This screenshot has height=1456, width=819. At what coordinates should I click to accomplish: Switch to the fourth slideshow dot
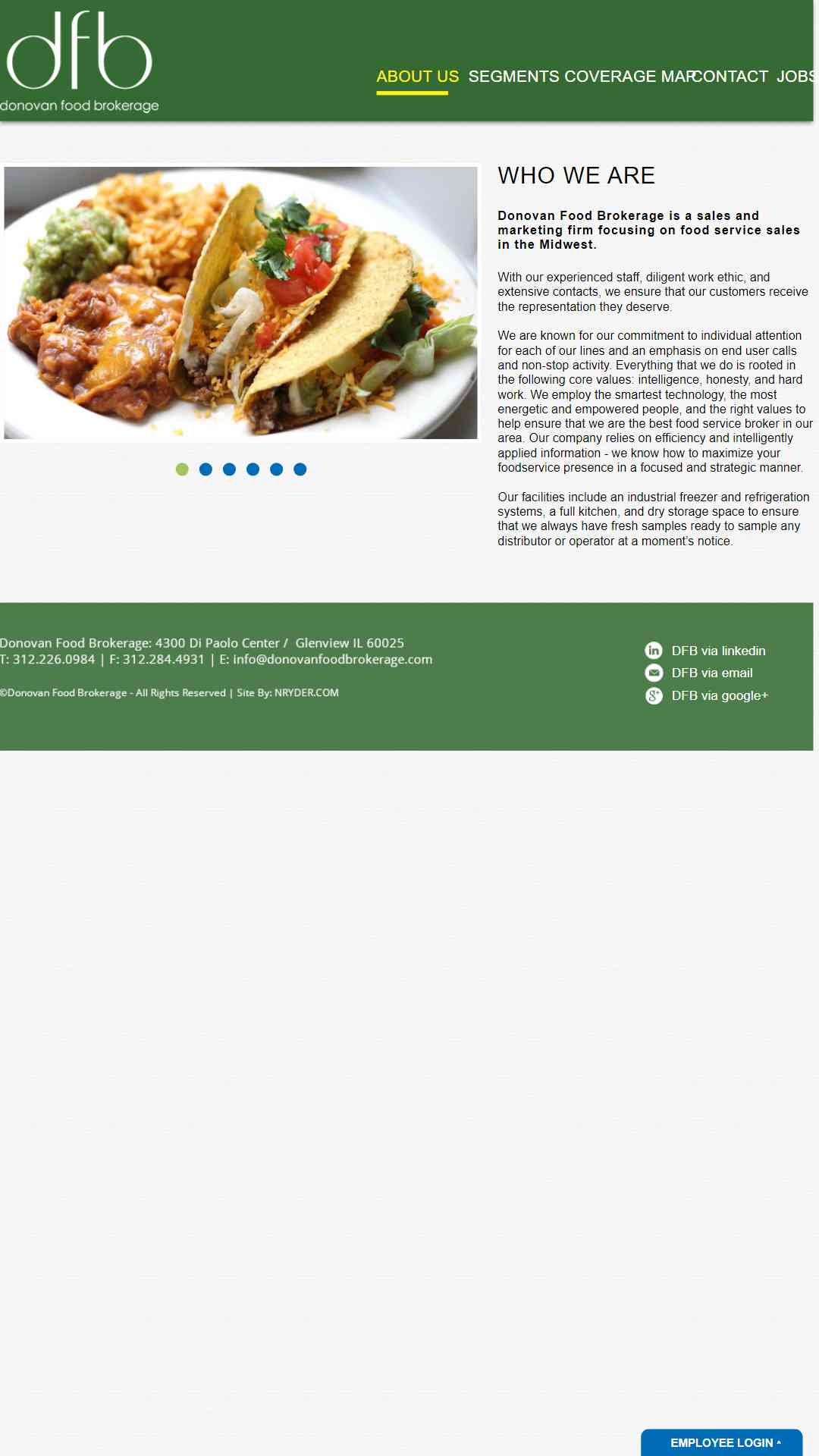253,469
